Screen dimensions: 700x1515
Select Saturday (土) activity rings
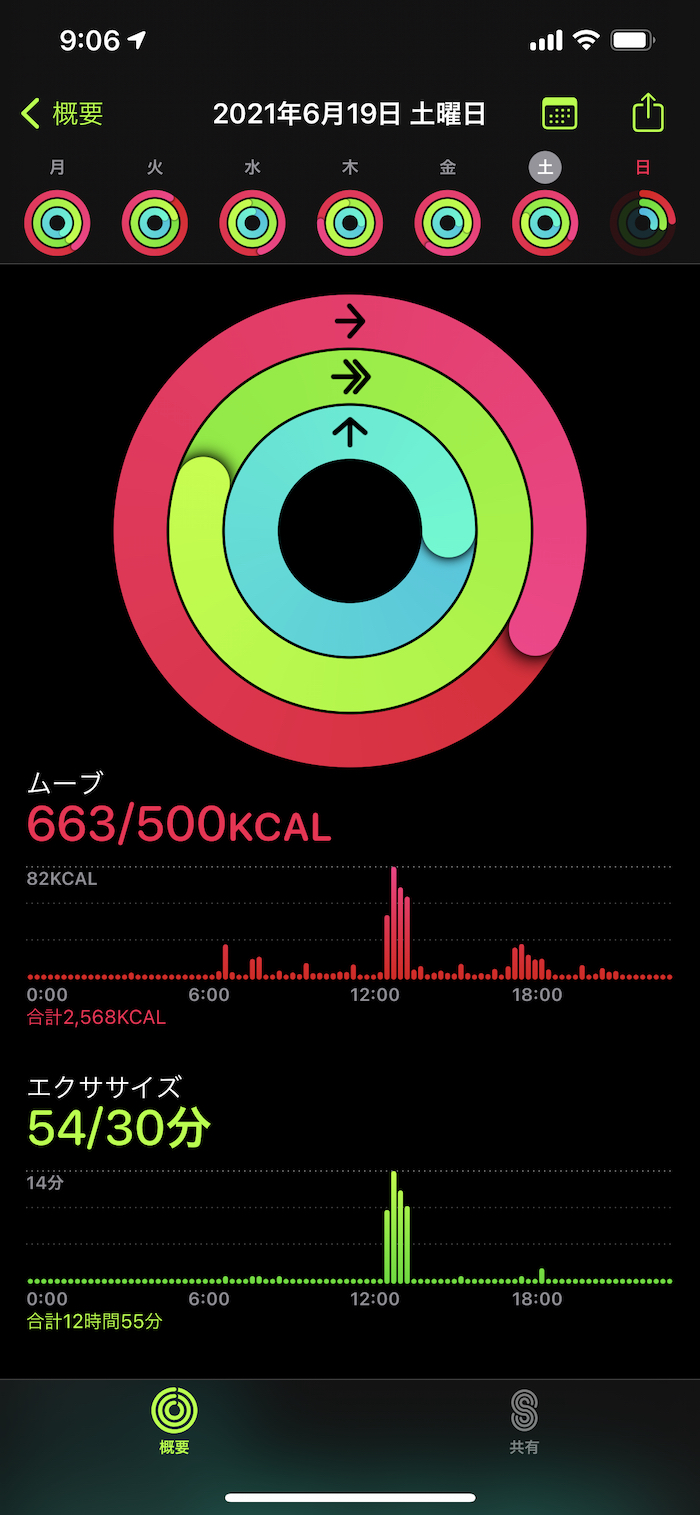[545, 223]
